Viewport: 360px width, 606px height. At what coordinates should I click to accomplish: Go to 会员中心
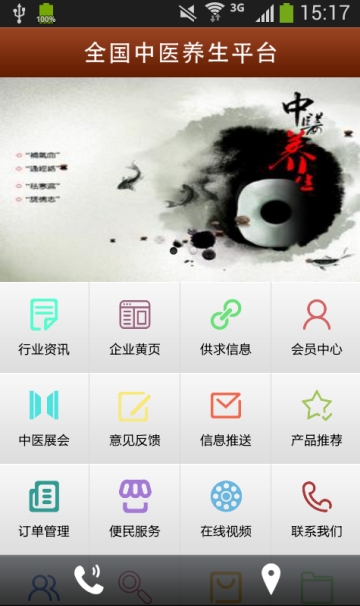tap(316, 327)
